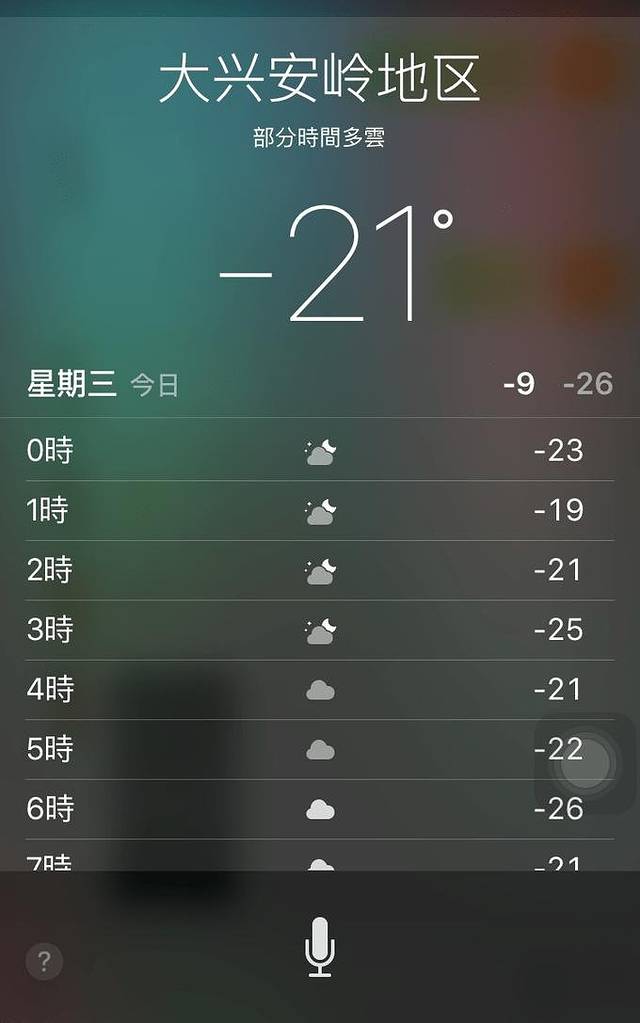Open the Siri help question mark
Image resolution: width=640 pixels, height=1023 pixels.
click(x=44, y=962)
